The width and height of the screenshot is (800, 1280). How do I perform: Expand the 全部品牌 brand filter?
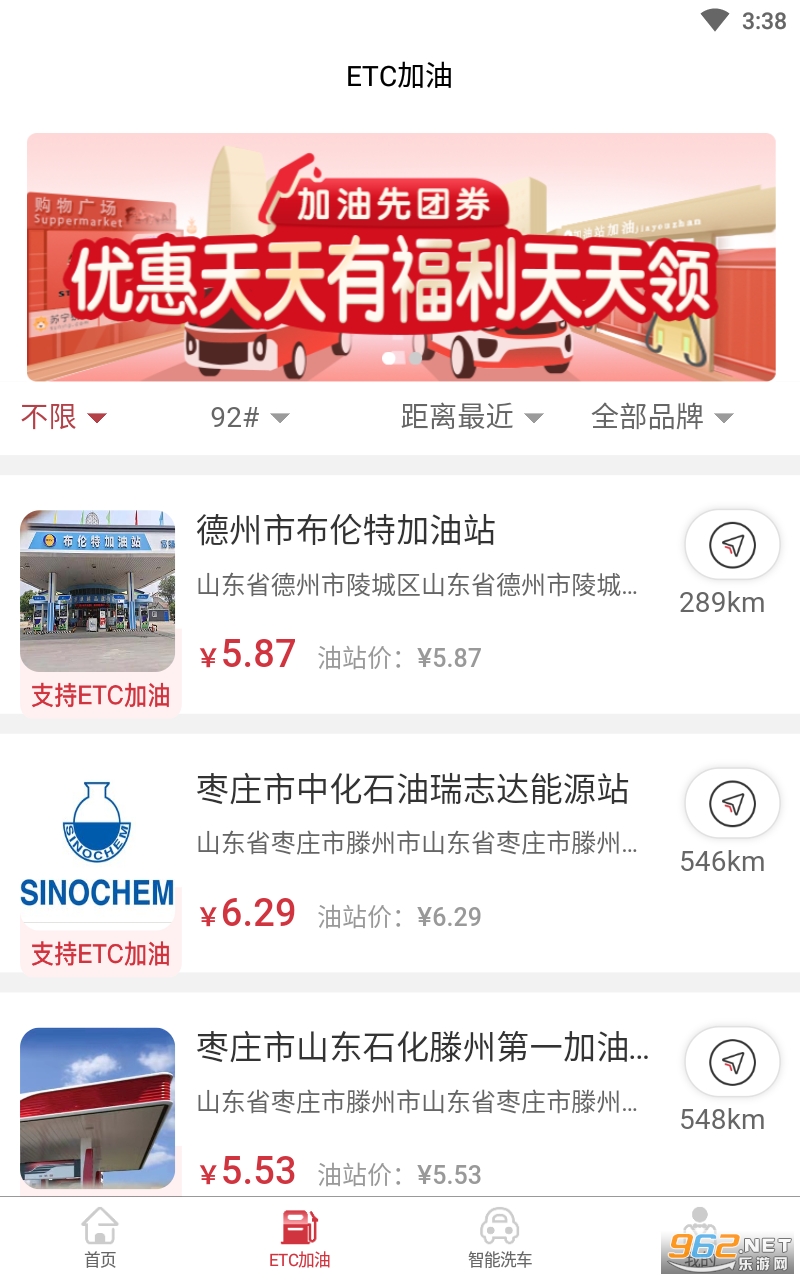pyautogui.click(x=662, y=417)
